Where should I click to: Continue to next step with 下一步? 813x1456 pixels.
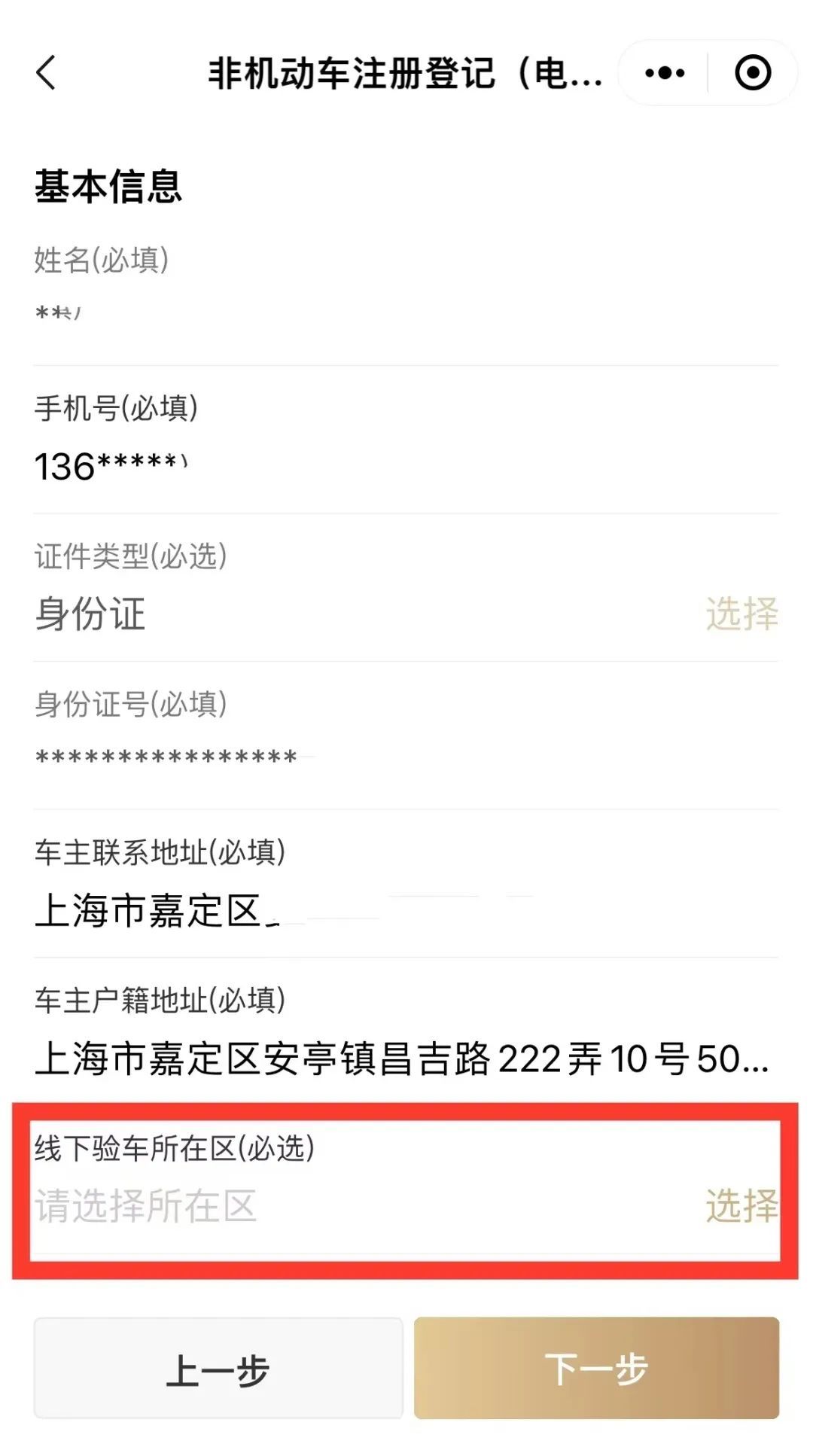coord(596,1368)
